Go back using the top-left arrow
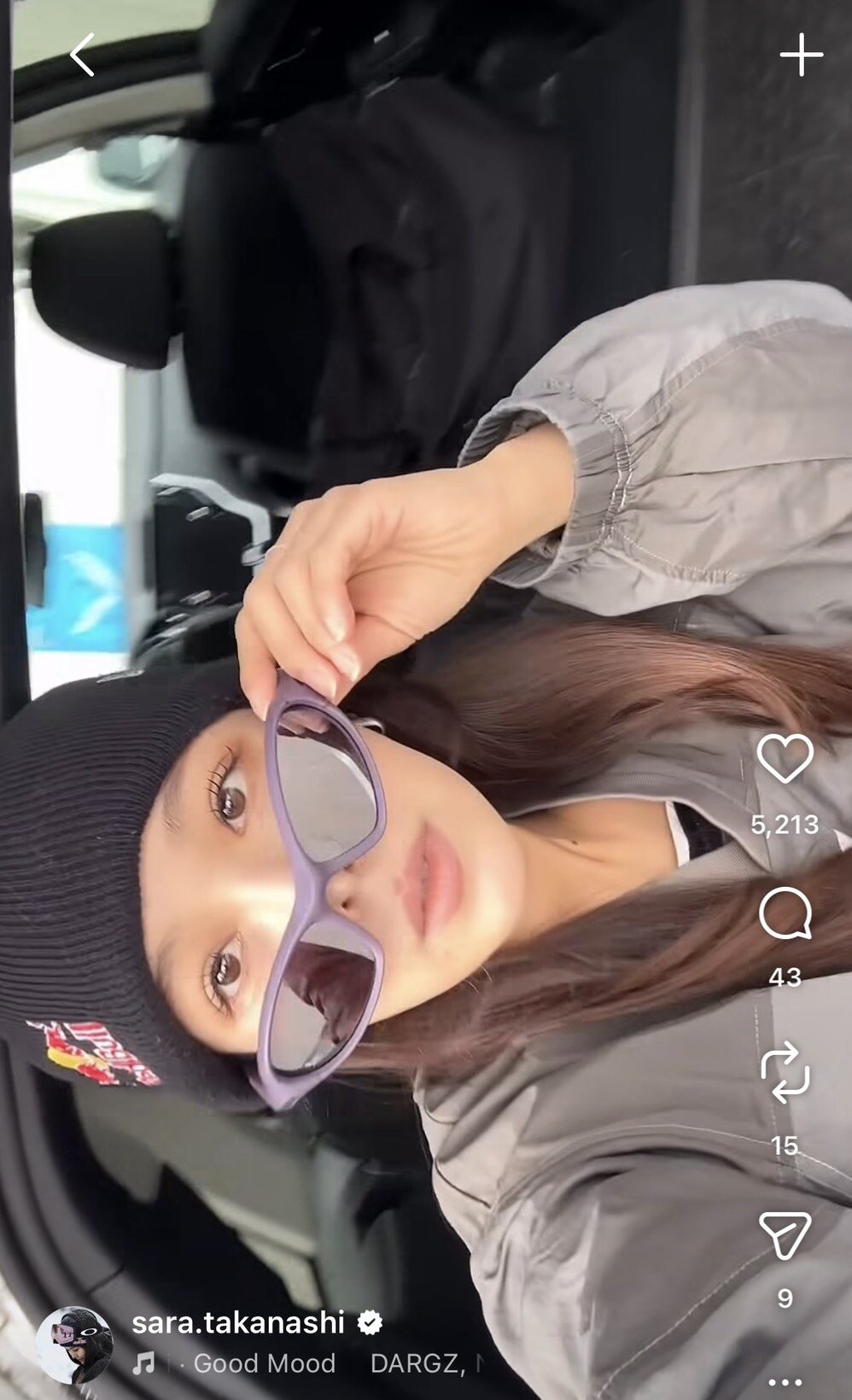Viewport: 852px width, 1400px height. coord(82,55)
